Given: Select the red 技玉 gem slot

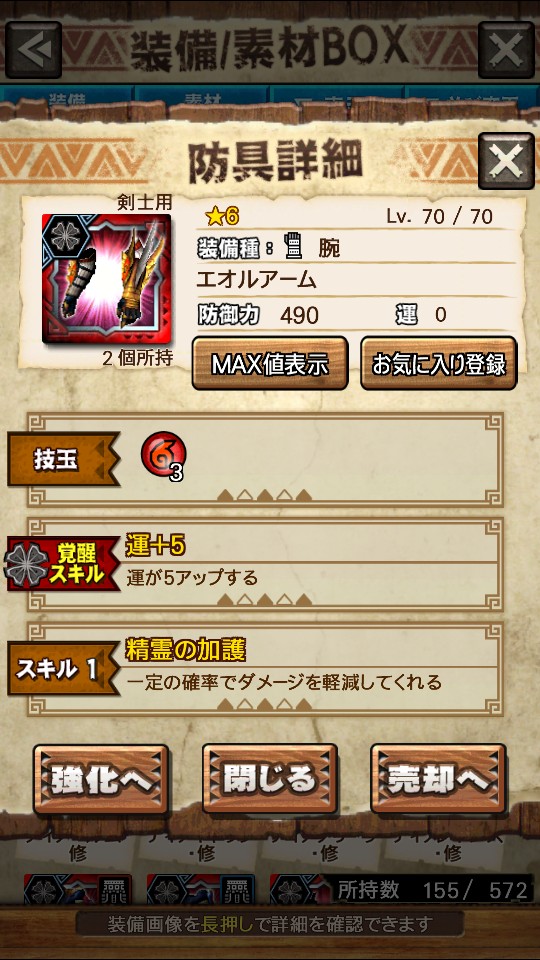Looking at the screenshot, I should [163, 456].
